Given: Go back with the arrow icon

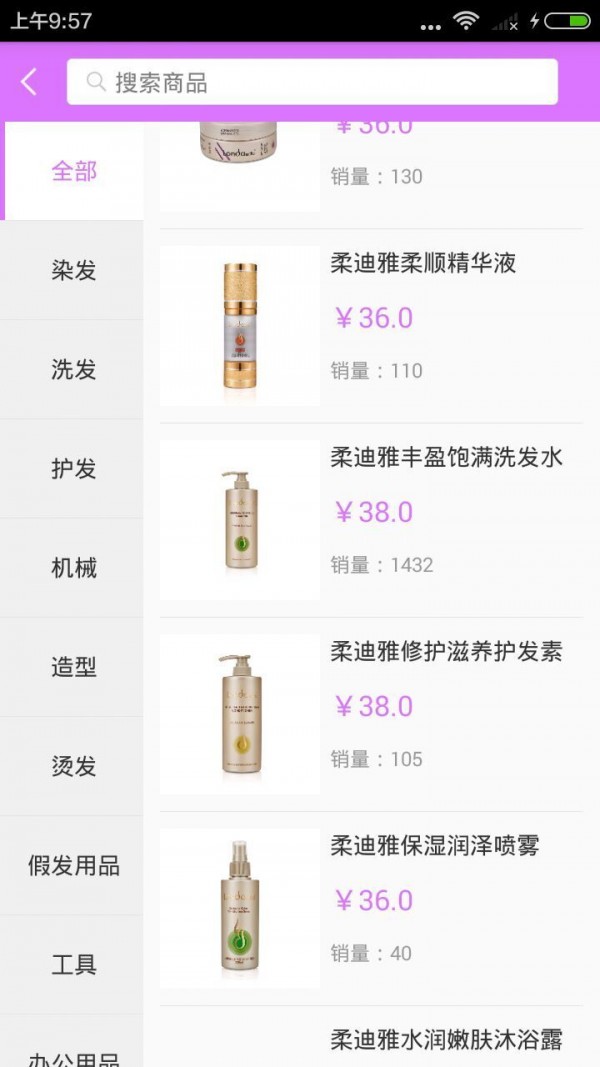Looking at the screenshot, I should point(29,82).
